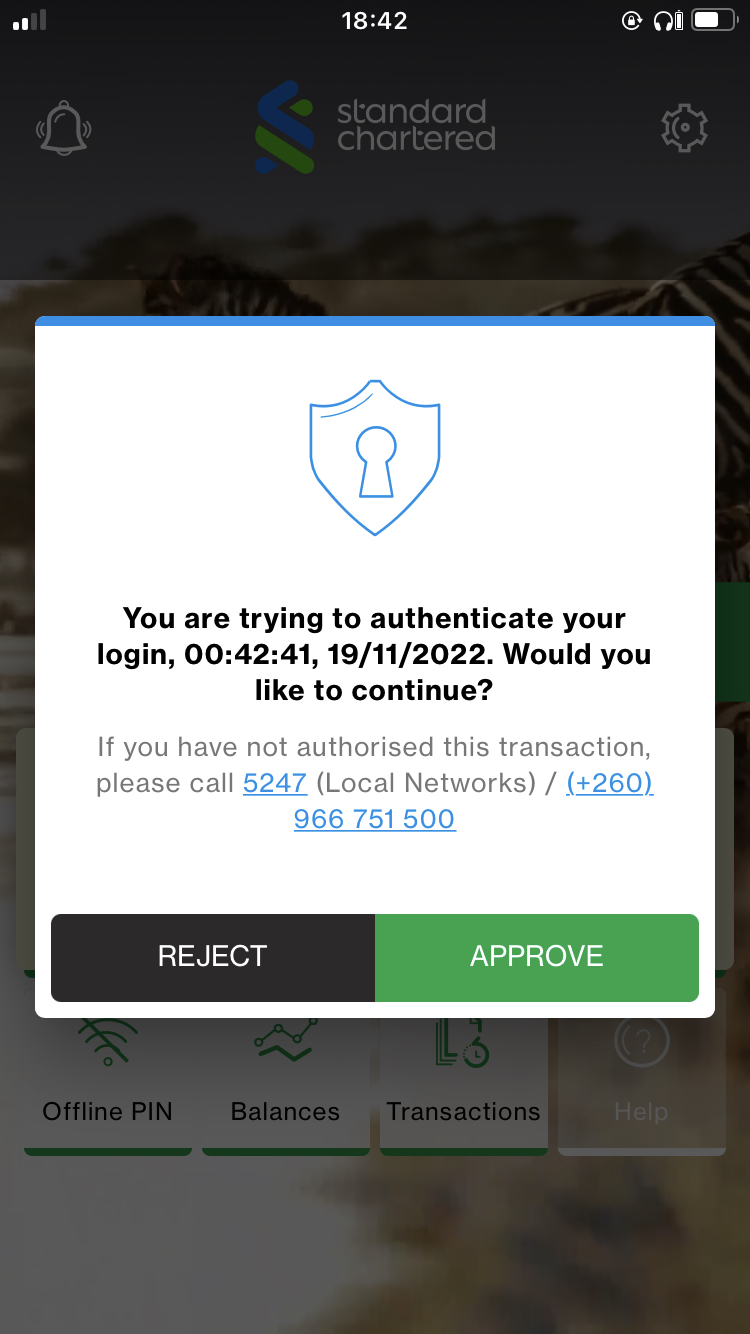Tap the Transactions label
Viewport: 750px width, 1334px height.
tap(463, 1111)
